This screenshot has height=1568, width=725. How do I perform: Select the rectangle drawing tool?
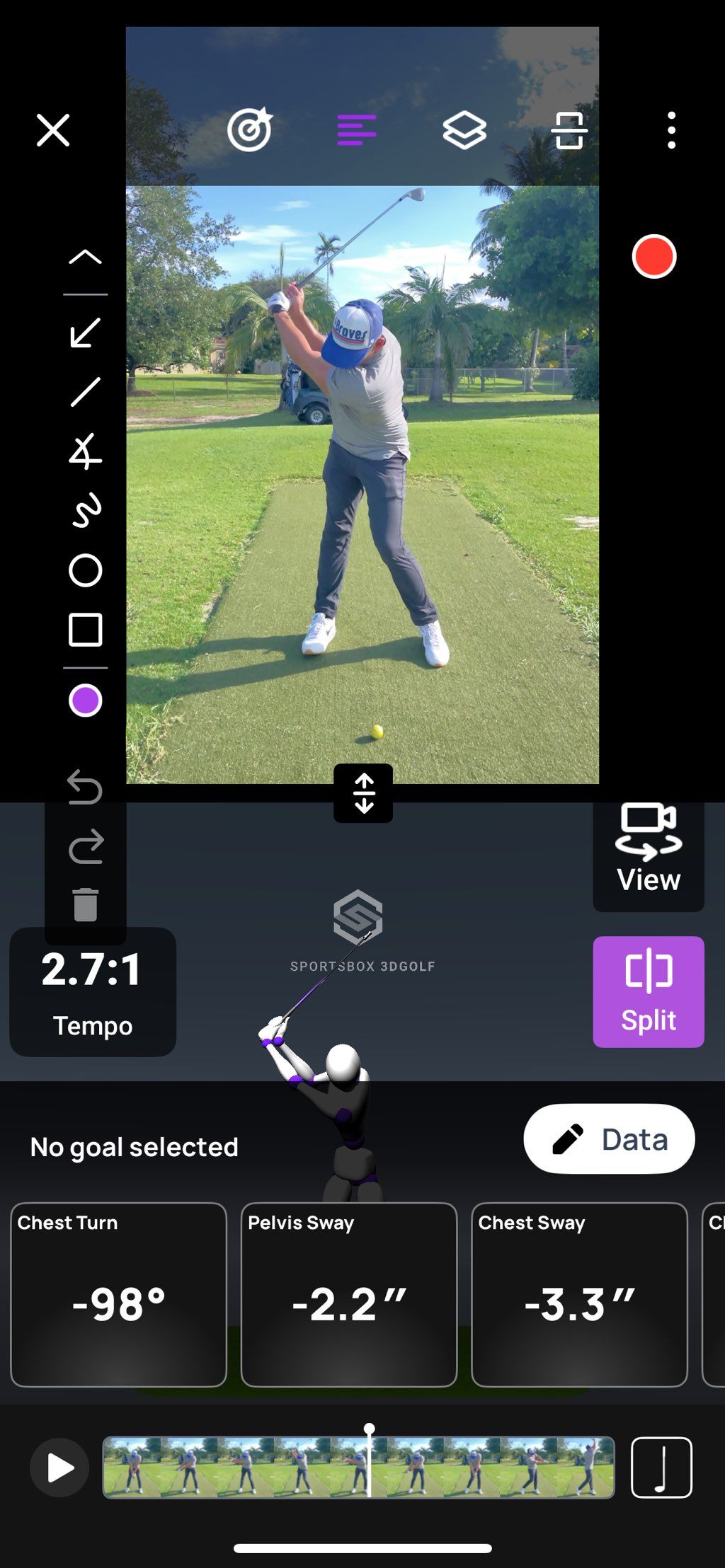pyautogui.click(x=85, y=630)
